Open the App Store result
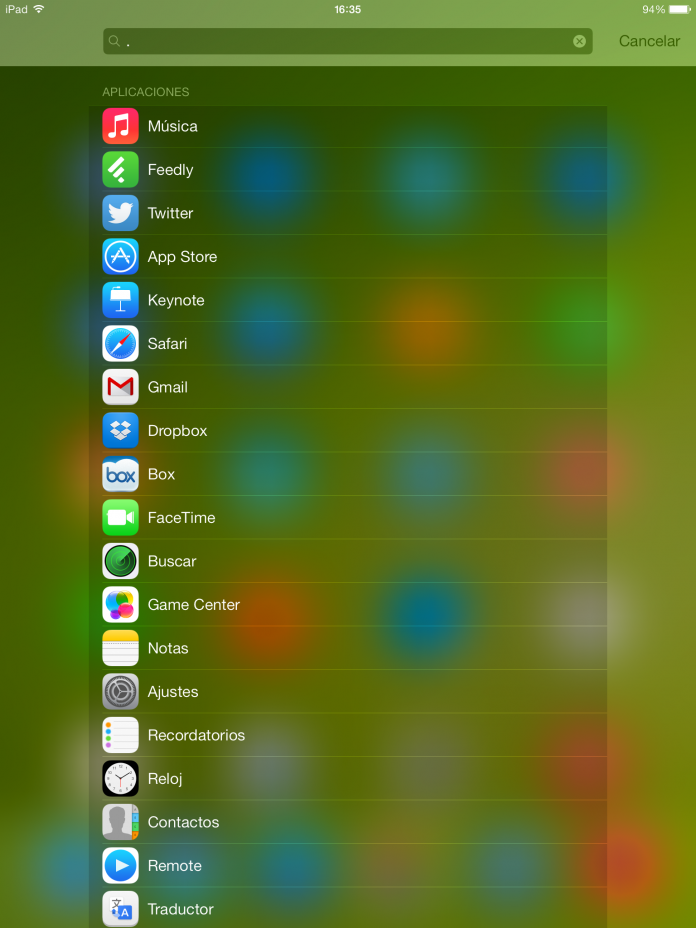This screenshot has width=696, height=928. [x=182, y=257]
